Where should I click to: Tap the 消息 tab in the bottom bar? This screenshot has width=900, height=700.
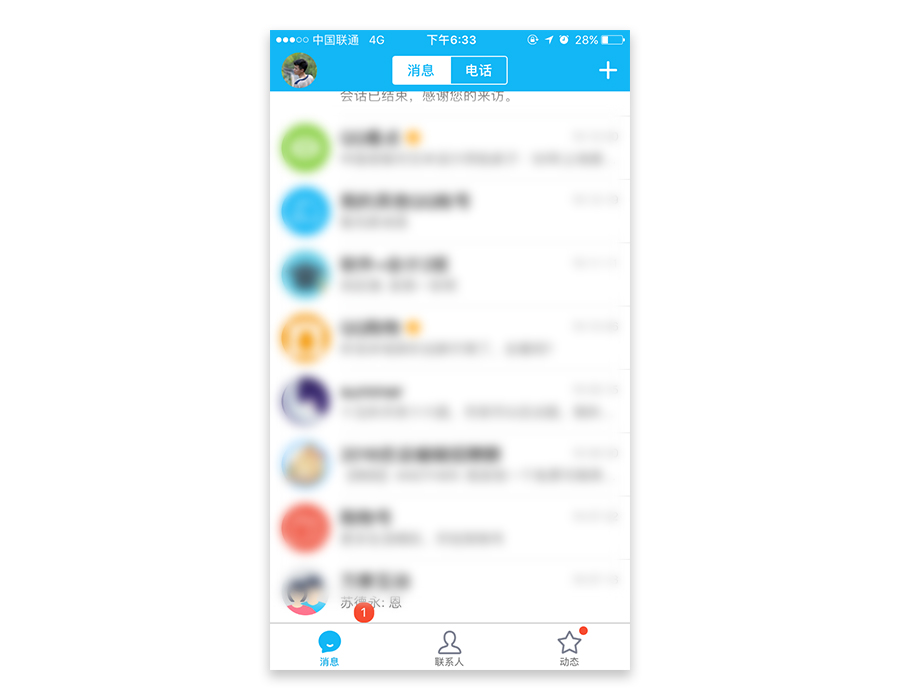pyautogui.click(x=329, y=648)
